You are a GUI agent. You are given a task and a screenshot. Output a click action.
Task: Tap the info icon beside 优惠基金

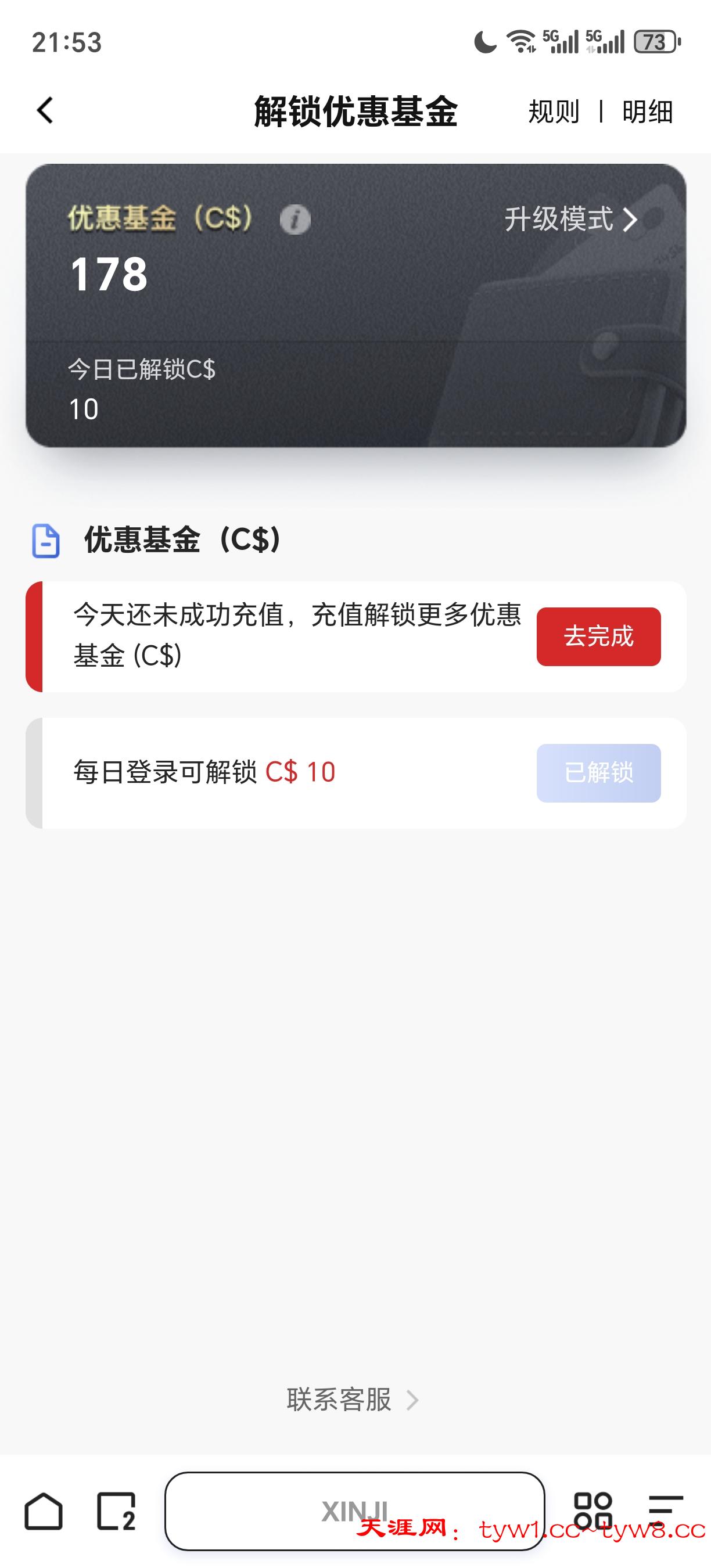[295, 220]
